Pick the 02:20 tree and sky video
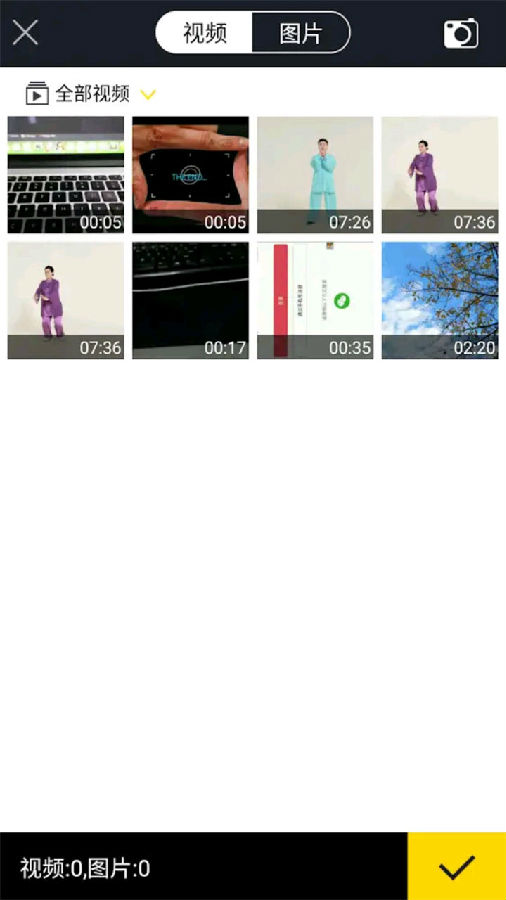This screenshot has width=506, height=900. pos(440,300)
